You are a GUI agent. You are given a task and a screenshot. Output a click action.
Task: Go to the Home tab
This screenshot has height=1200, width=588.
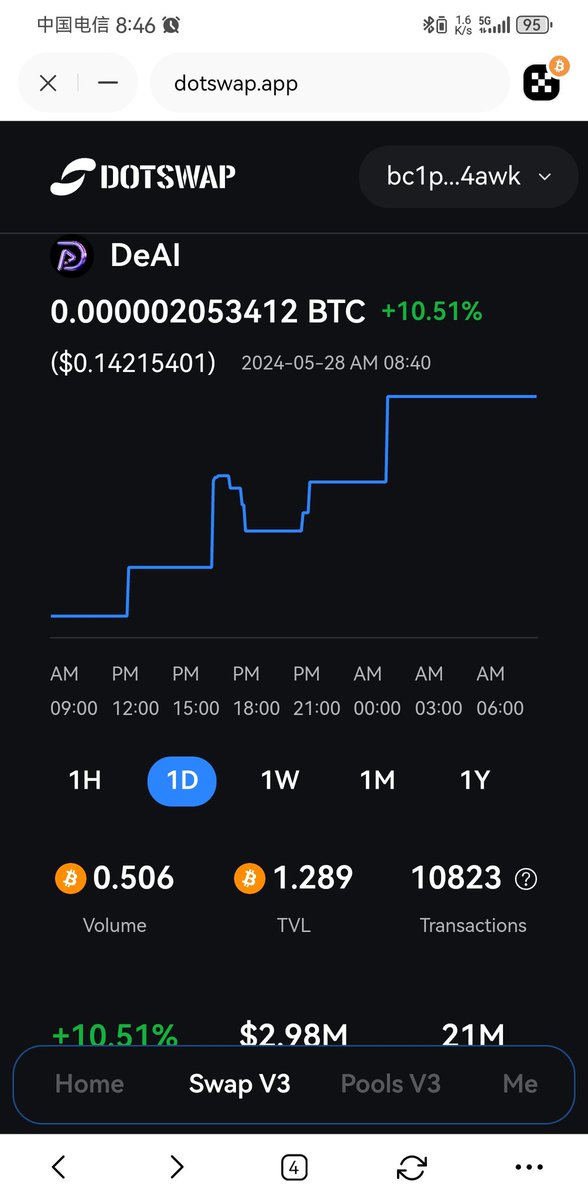[x=90, y=1084]
